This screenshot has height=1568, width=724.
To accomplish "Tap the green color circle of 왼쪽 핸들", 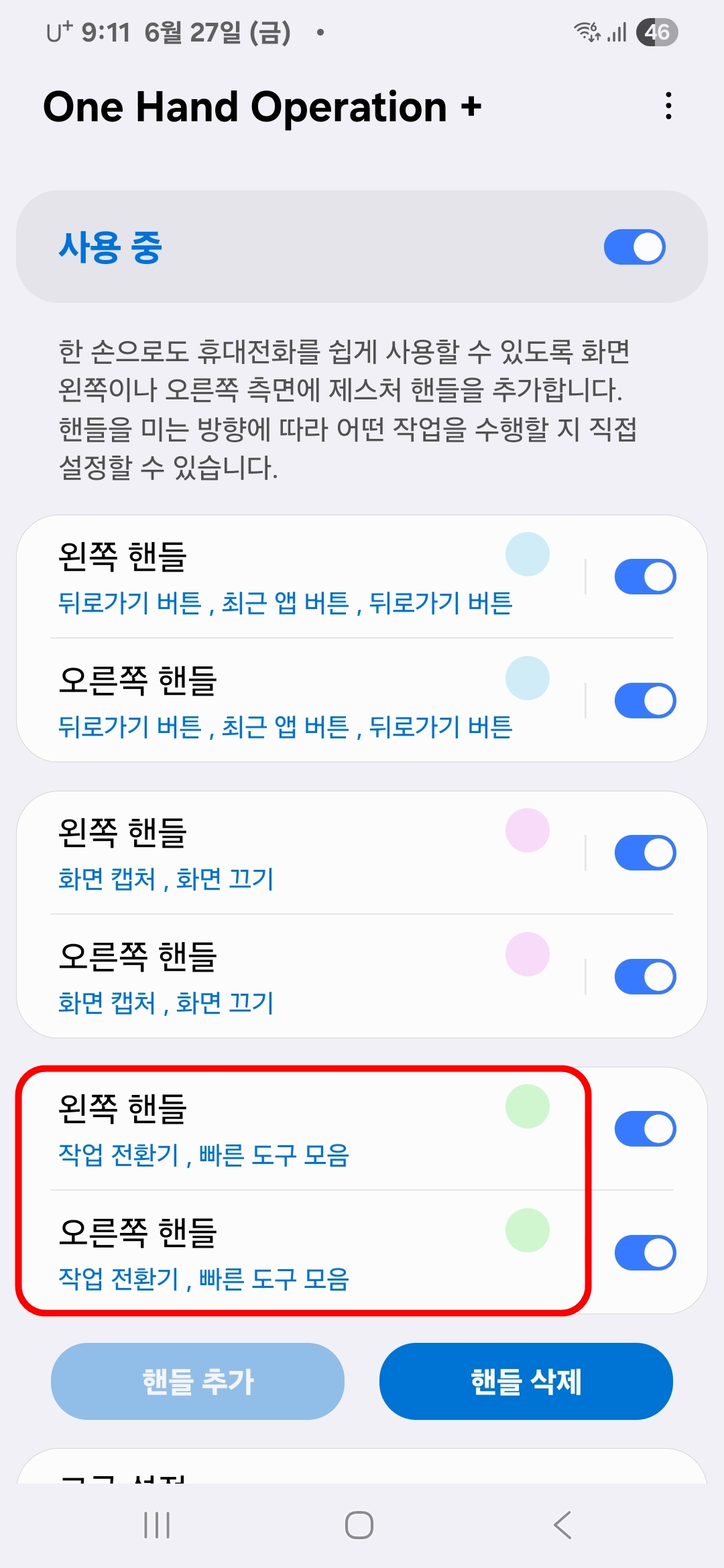I will click(x=528, y=1106).
